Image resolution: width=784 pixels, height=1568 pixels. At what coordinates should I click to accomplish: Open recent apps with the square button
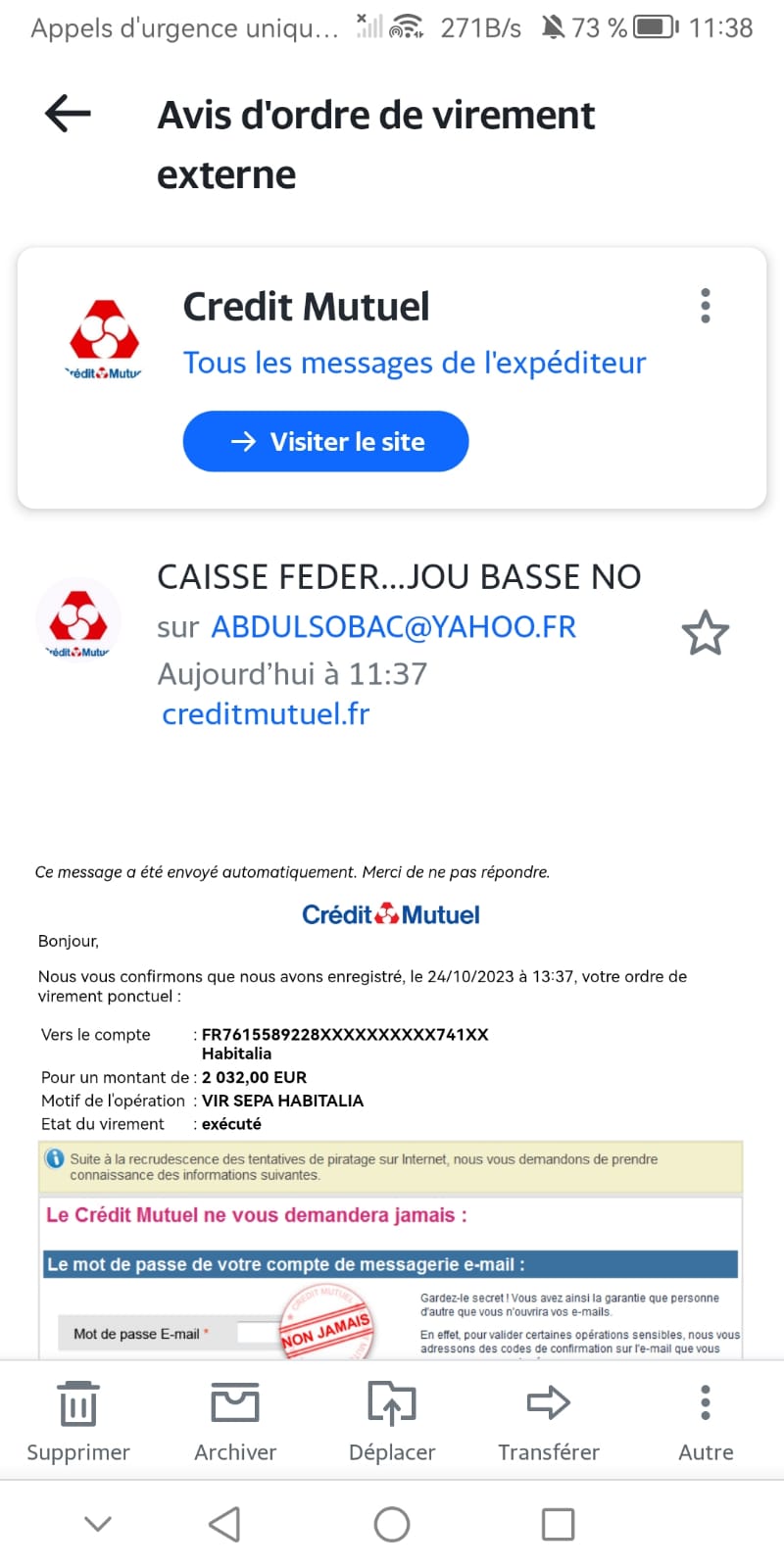558,1524
